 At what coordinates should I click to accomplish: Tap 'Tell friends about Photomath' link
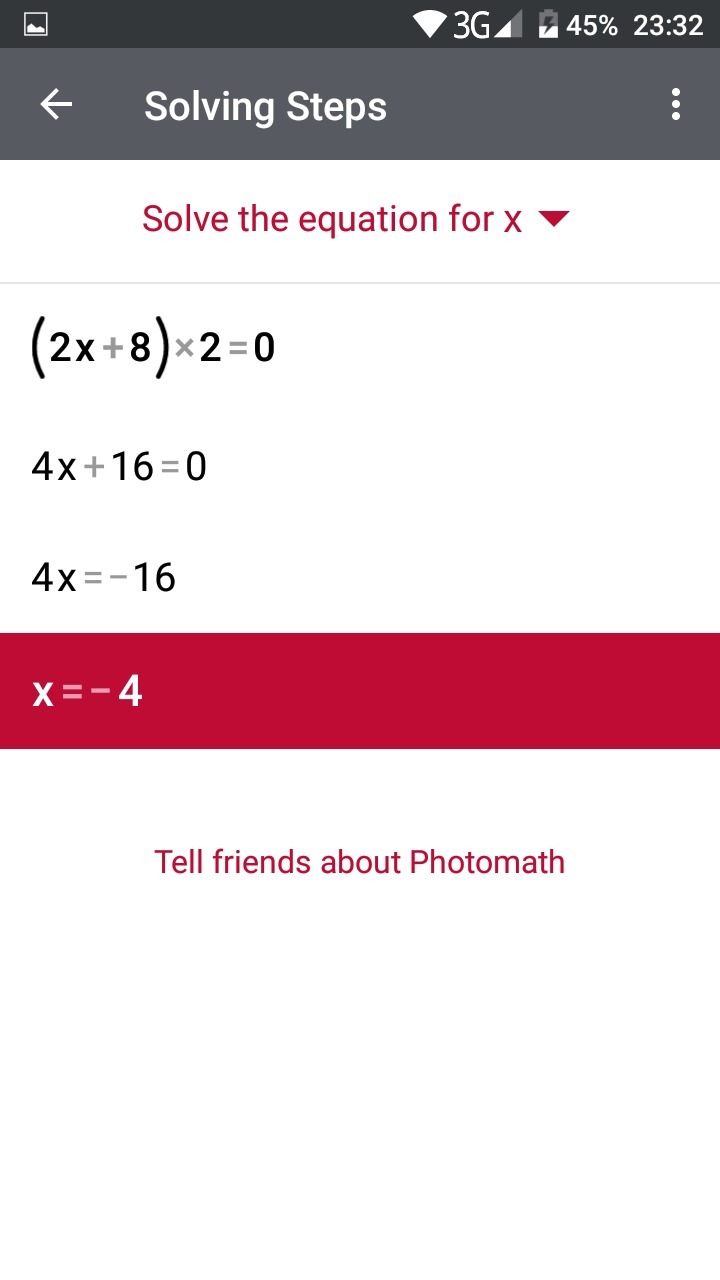359,862
